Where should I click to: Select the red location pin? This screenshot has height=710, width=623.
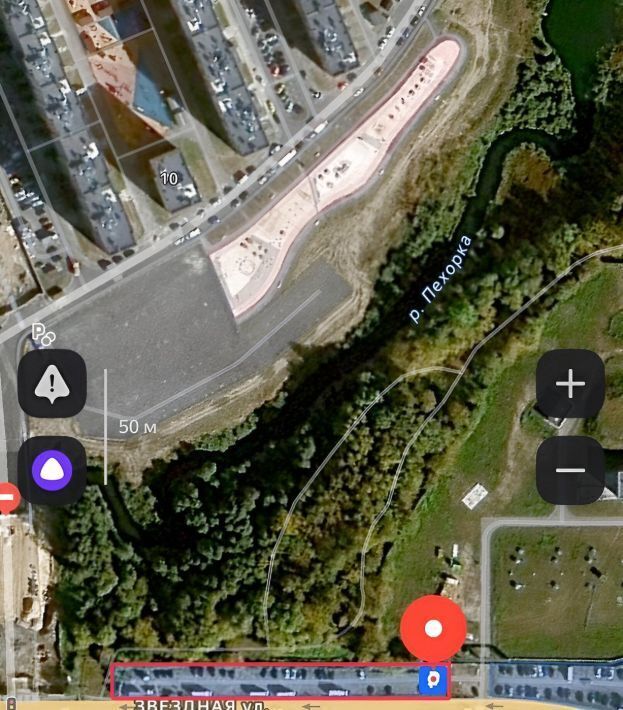tap(433, 628)
